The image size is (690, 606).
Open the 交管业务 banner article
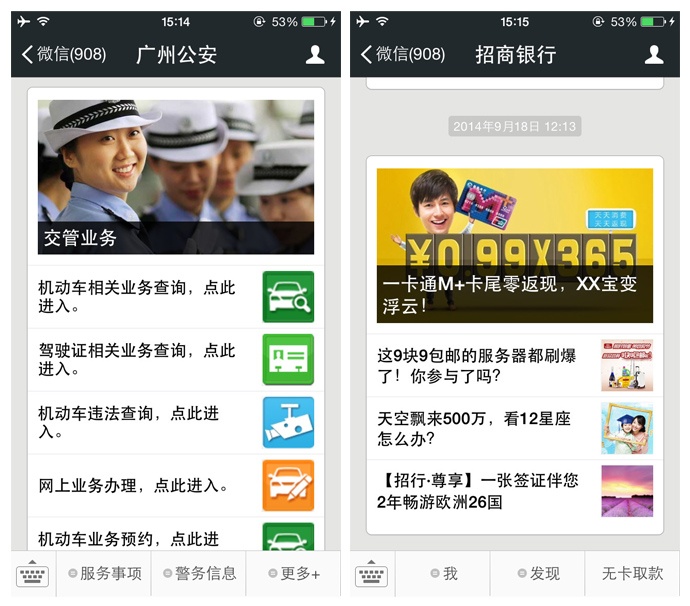point(176,176)
